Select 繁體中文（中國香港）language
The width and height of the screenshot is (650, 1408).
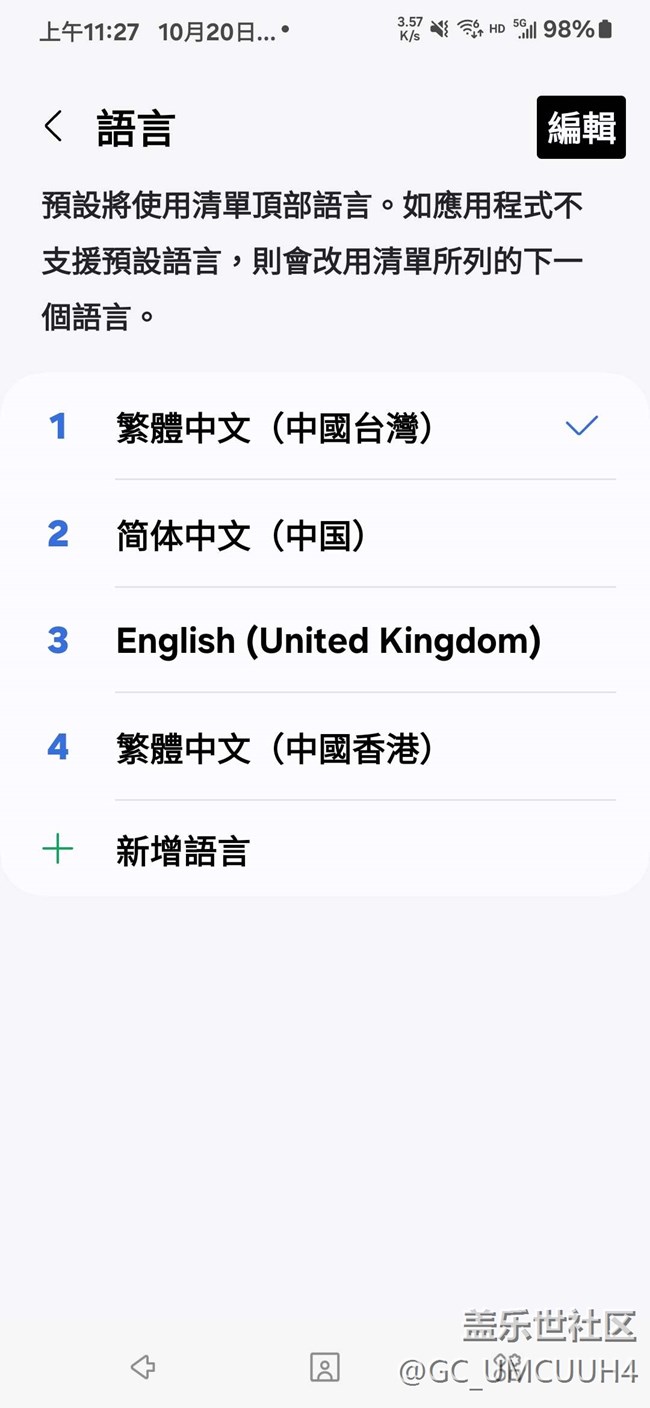[325, 747]
